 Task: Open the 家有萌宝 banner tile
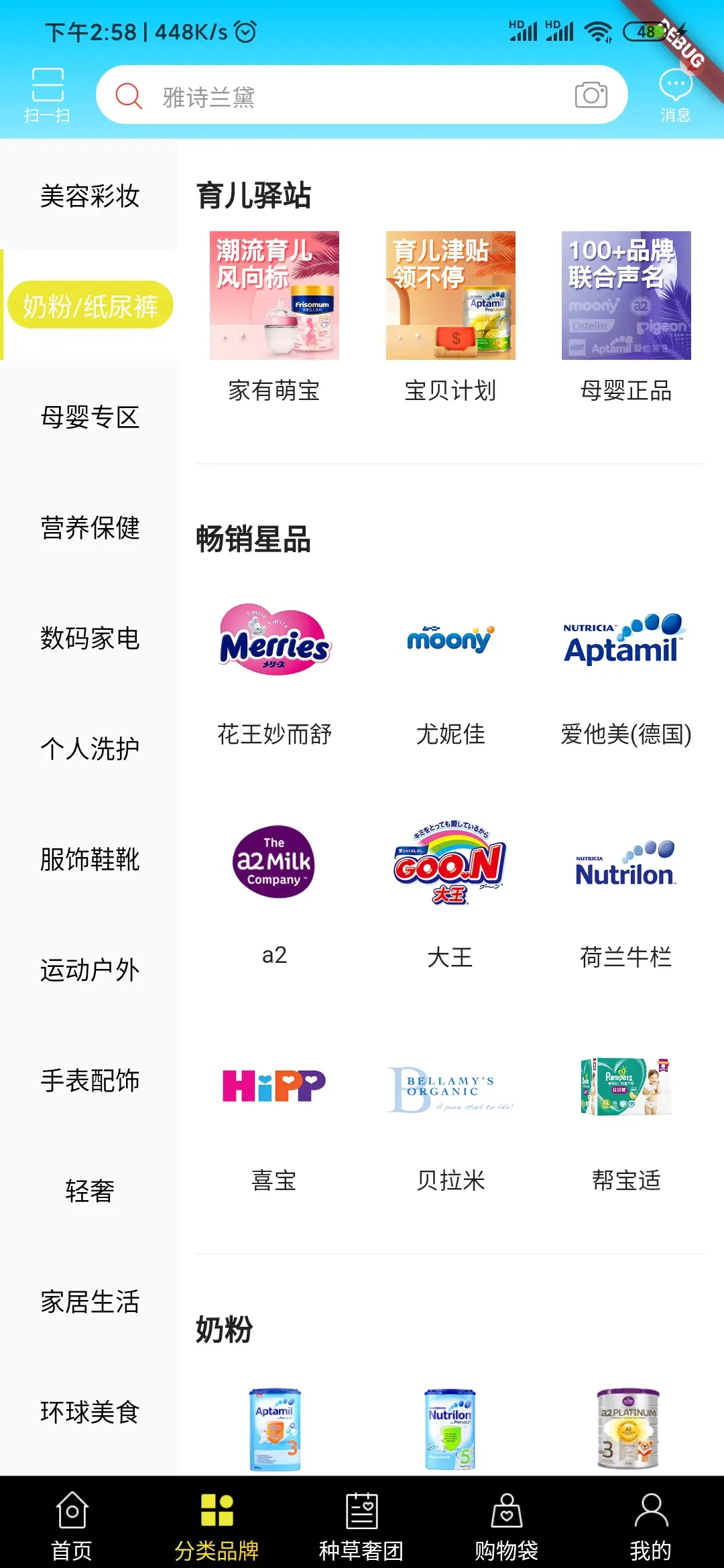coord(274,315)
